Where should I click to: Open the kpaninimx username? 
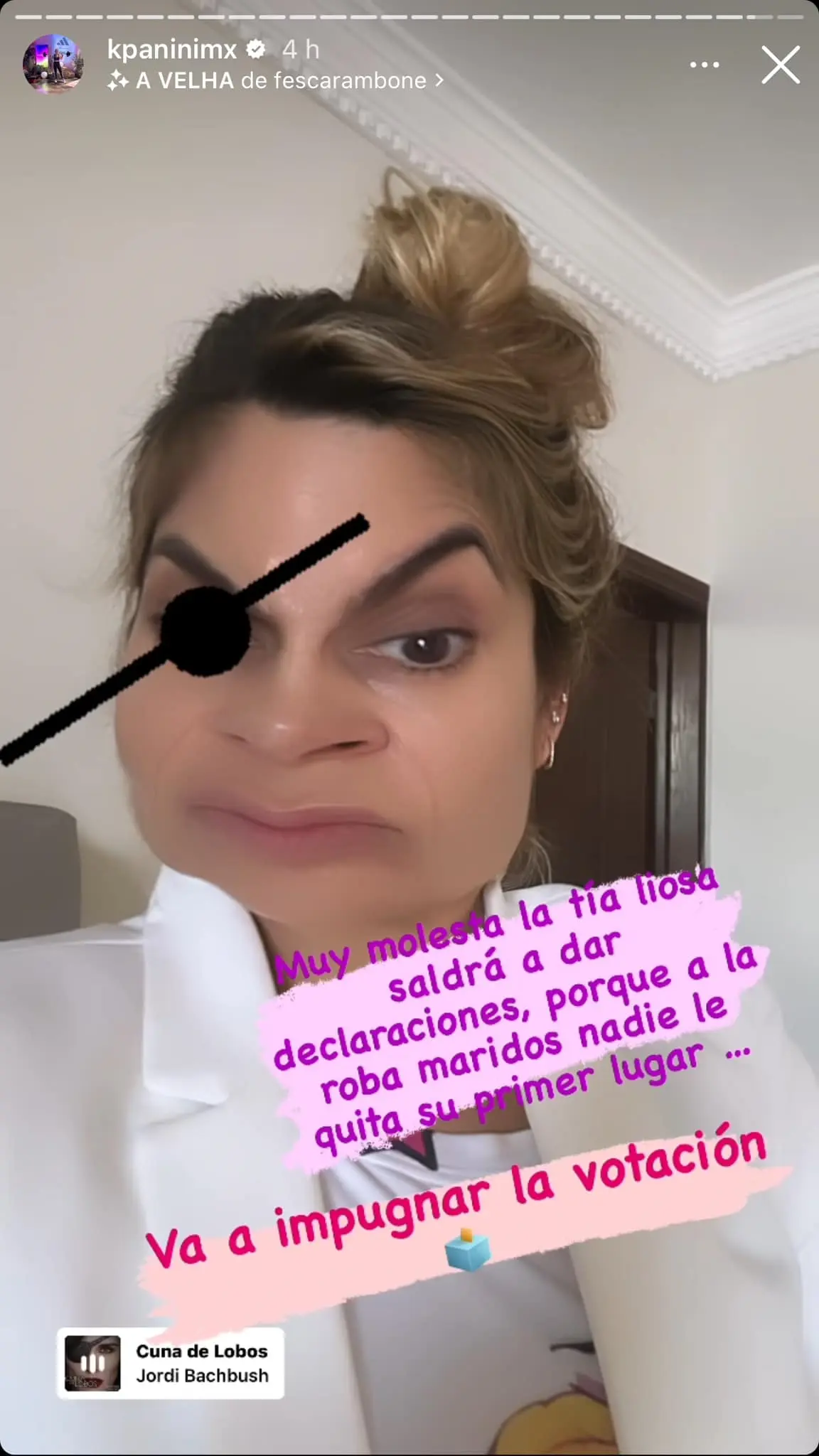pyautogui.click(x=171, y=49)
